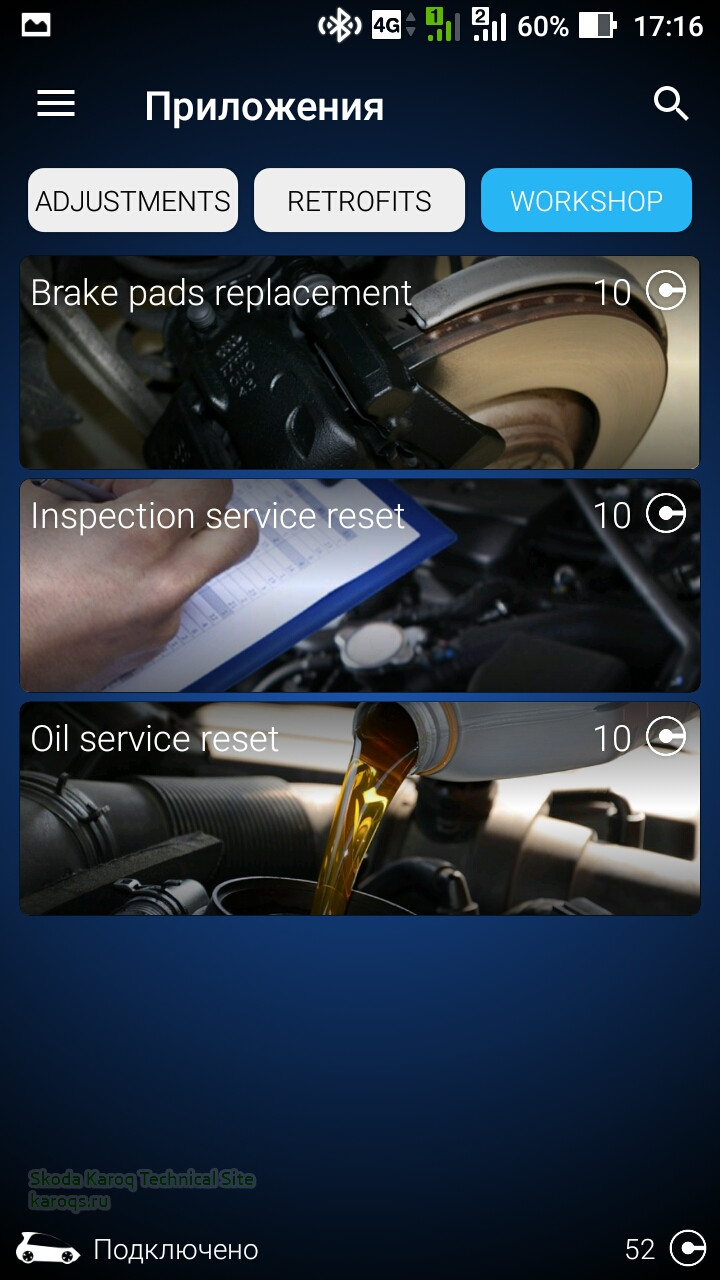720x1280 pixels.
Task: Switch to the ADJUSTMENTS tab
Action: 133,201
